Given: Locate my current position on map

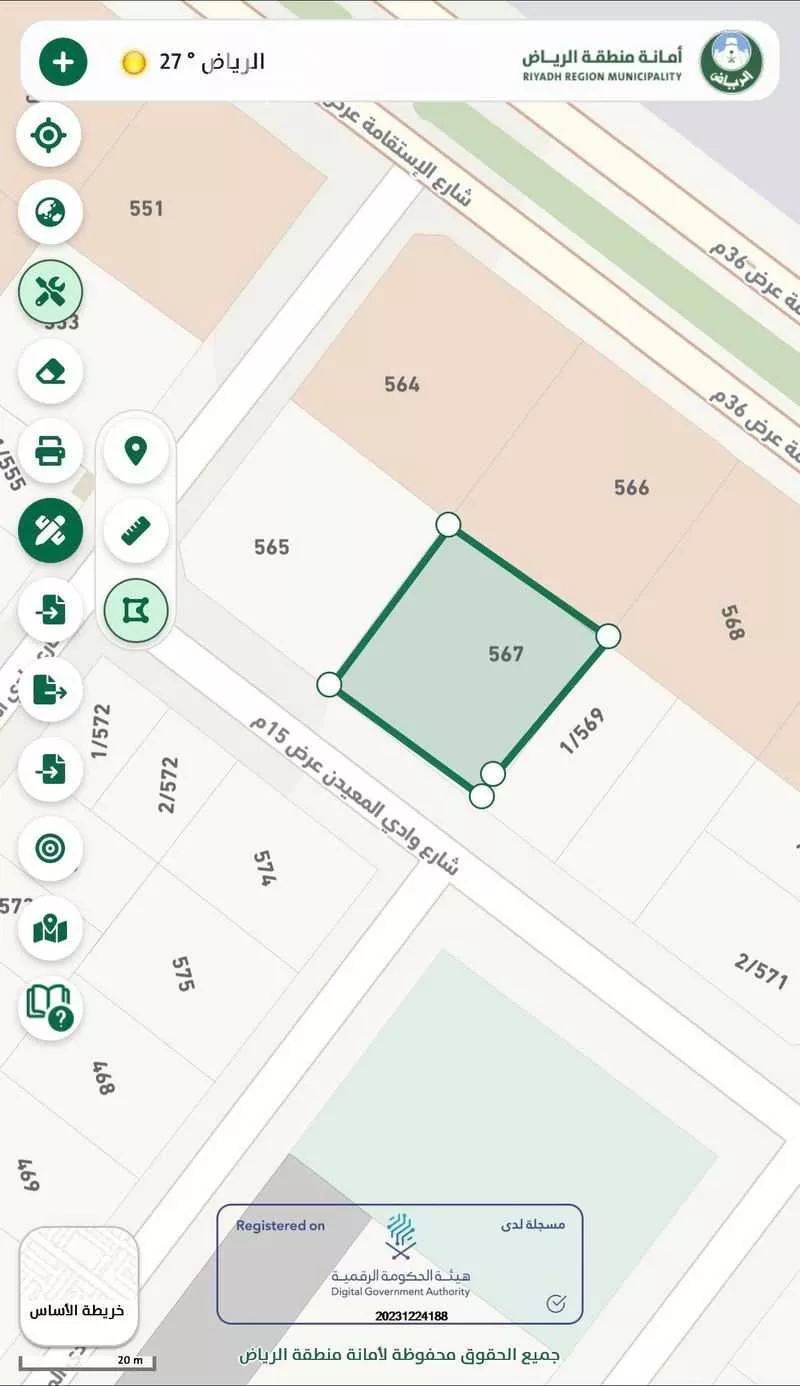Looking at the screenshot, I should point(49,134).
